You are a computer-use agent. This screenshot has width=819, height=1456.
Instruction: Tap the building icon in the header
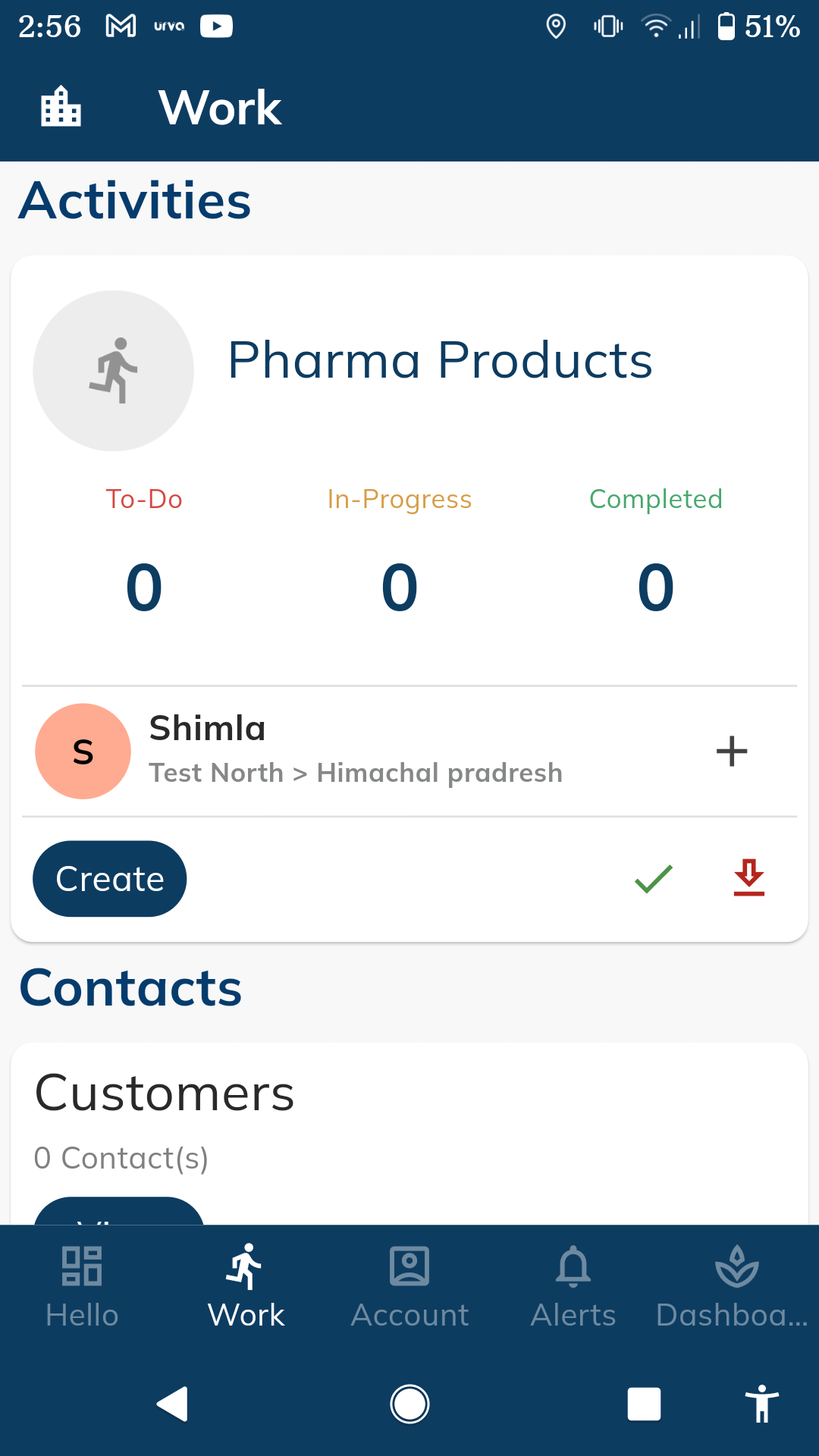(x=61, y=106)
